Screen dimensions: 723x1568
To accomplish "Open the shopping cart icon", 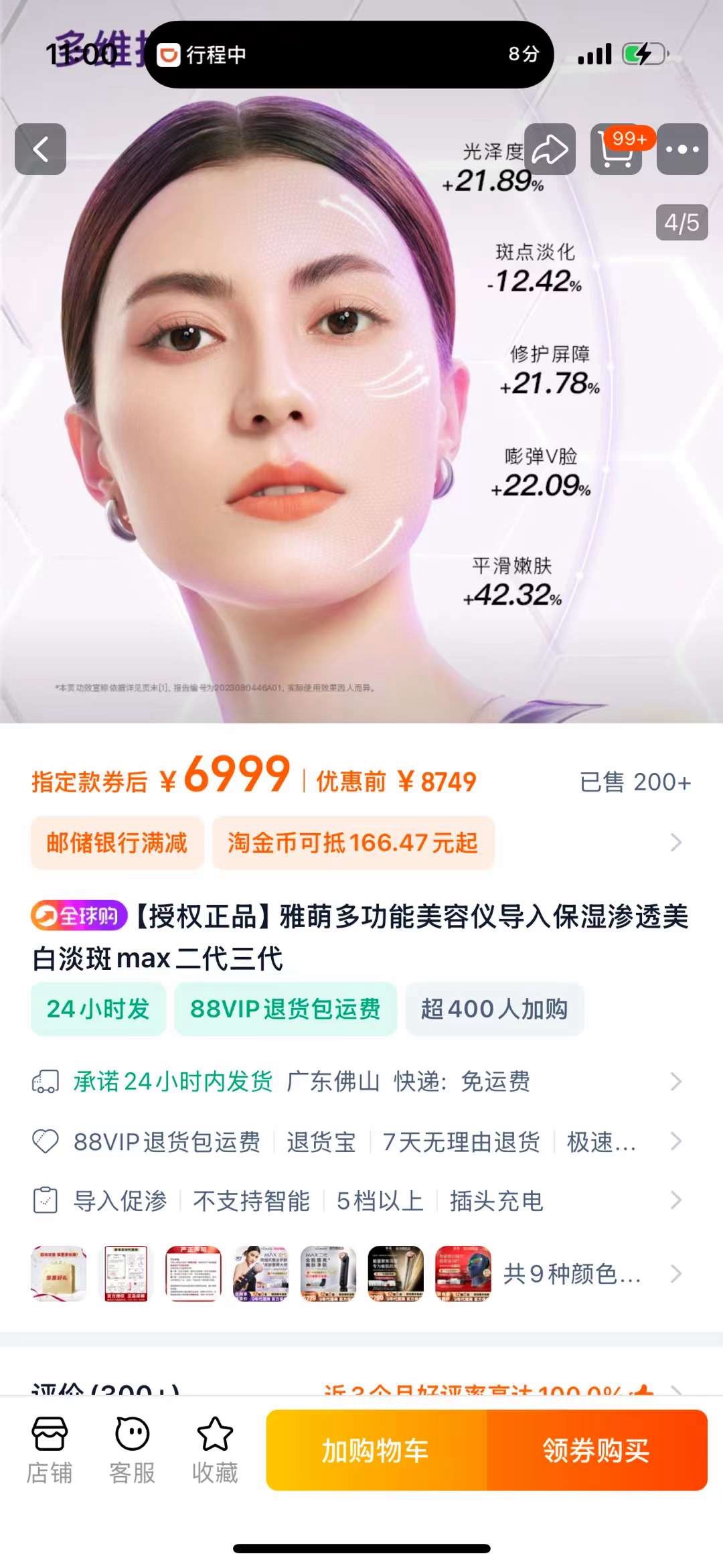I will pyautogui.click(x=617, y=149).
